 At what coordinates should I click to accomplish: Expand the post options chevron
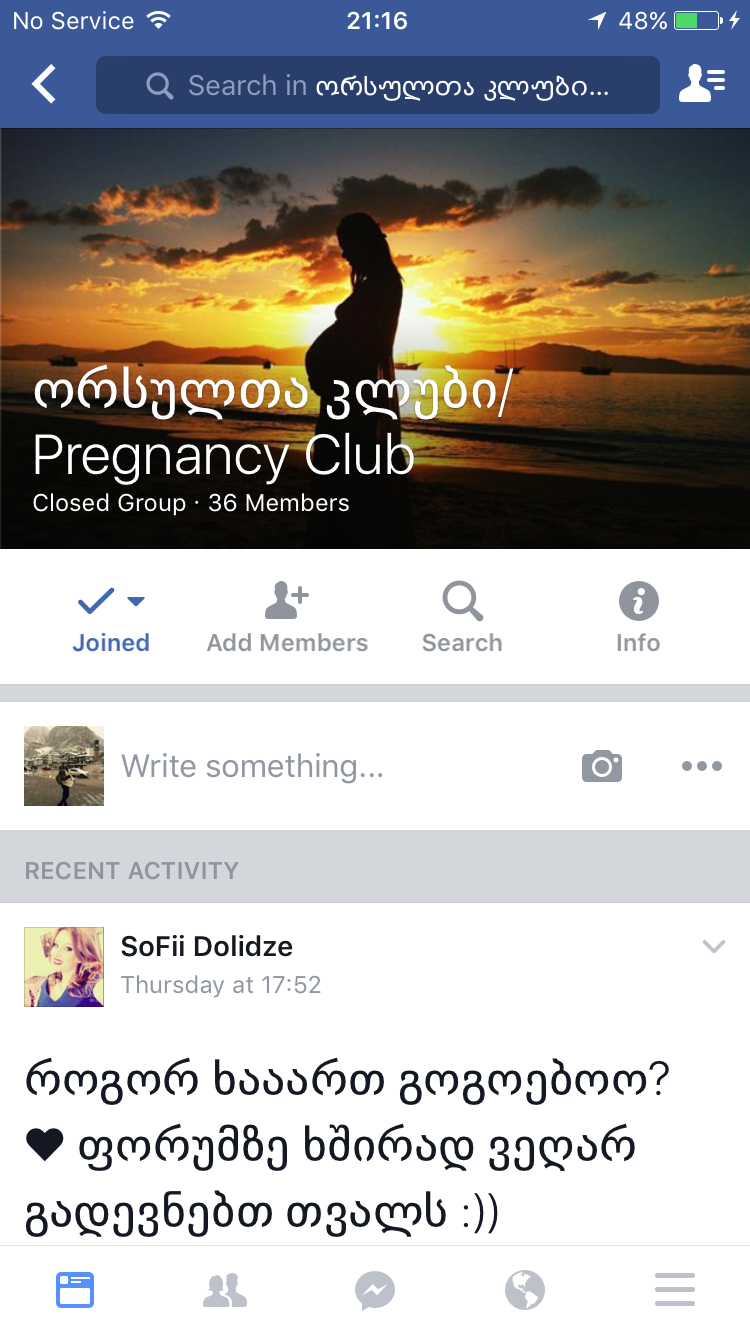[x=713, y=946]
